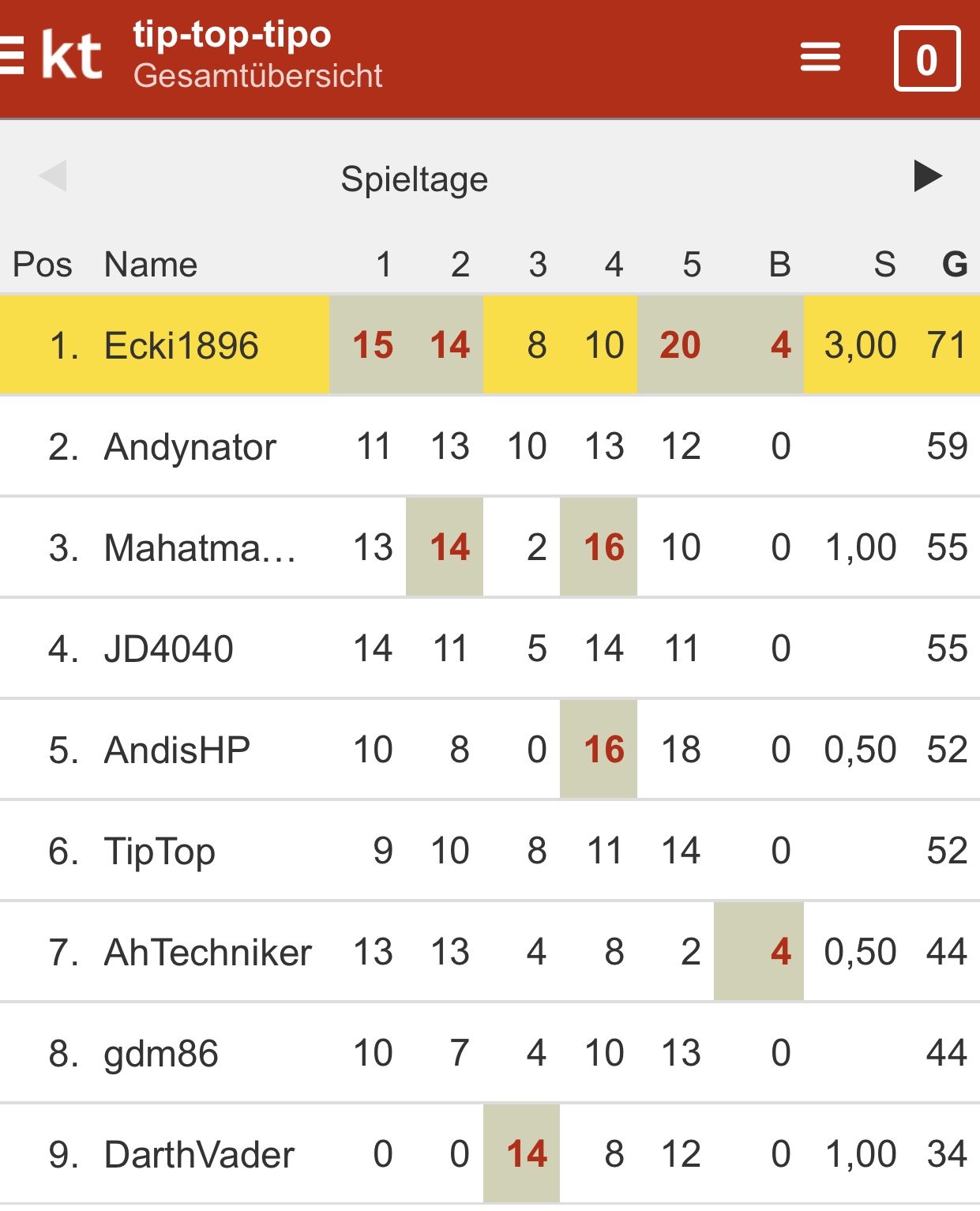Open Andynator's ranking row

point(190,447)
